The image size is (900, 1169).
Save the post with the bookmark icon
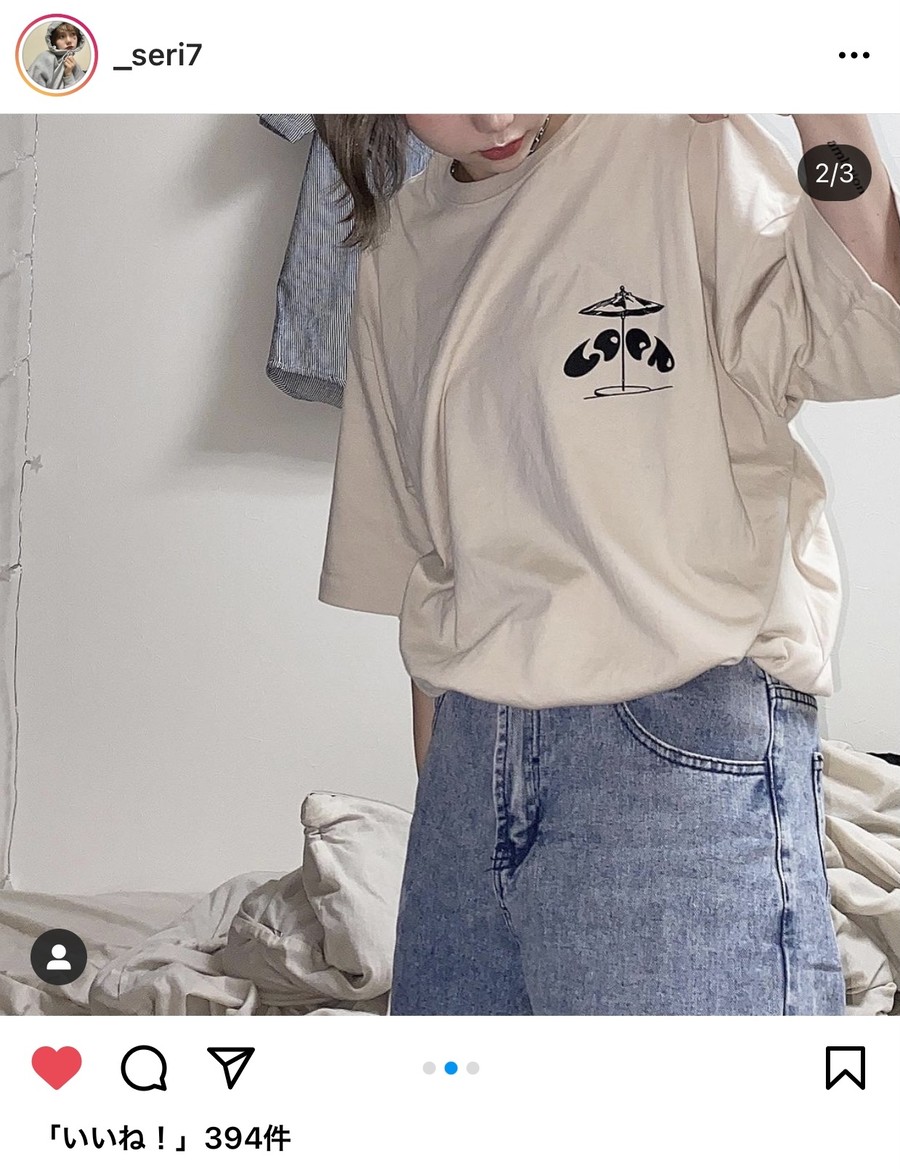point(845,1068)
